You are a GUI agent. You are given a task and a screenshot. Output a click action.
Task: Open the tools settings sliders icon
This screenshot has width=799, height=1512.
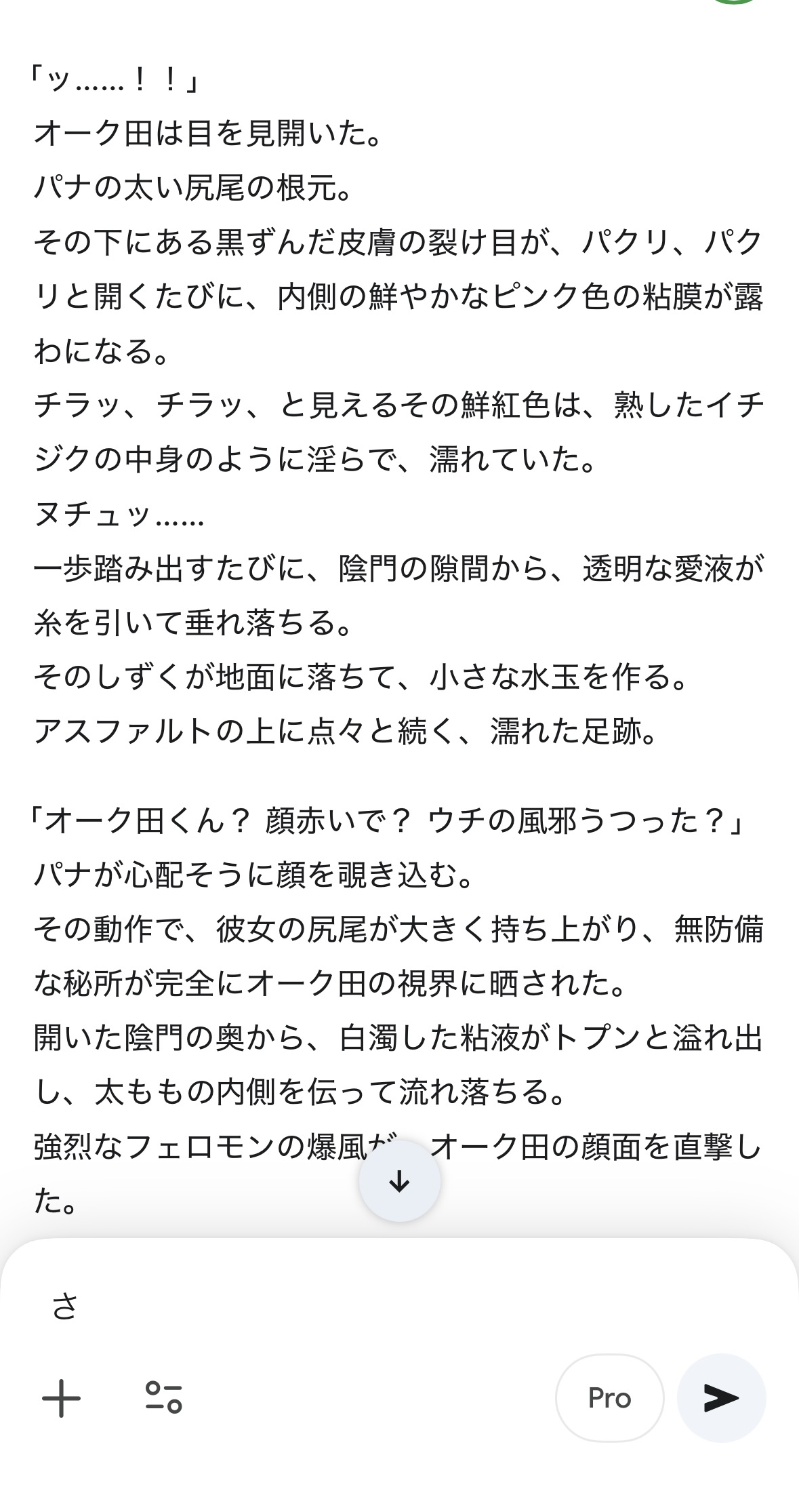click(163, 1398)
